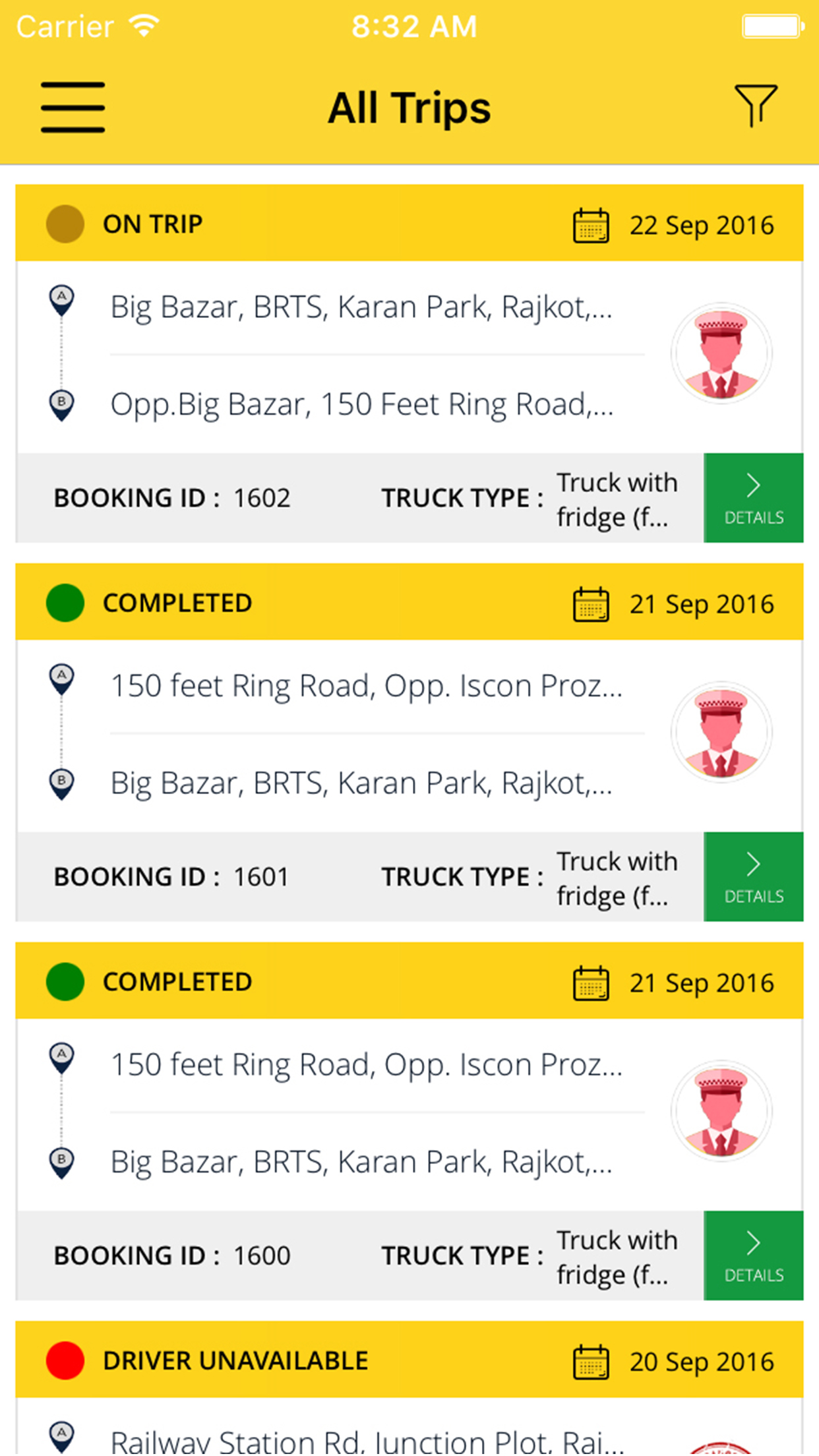Screen dimensions: 819x1456
Task: Open the hamburger drawer menu
Action: (x=73, y=107)
